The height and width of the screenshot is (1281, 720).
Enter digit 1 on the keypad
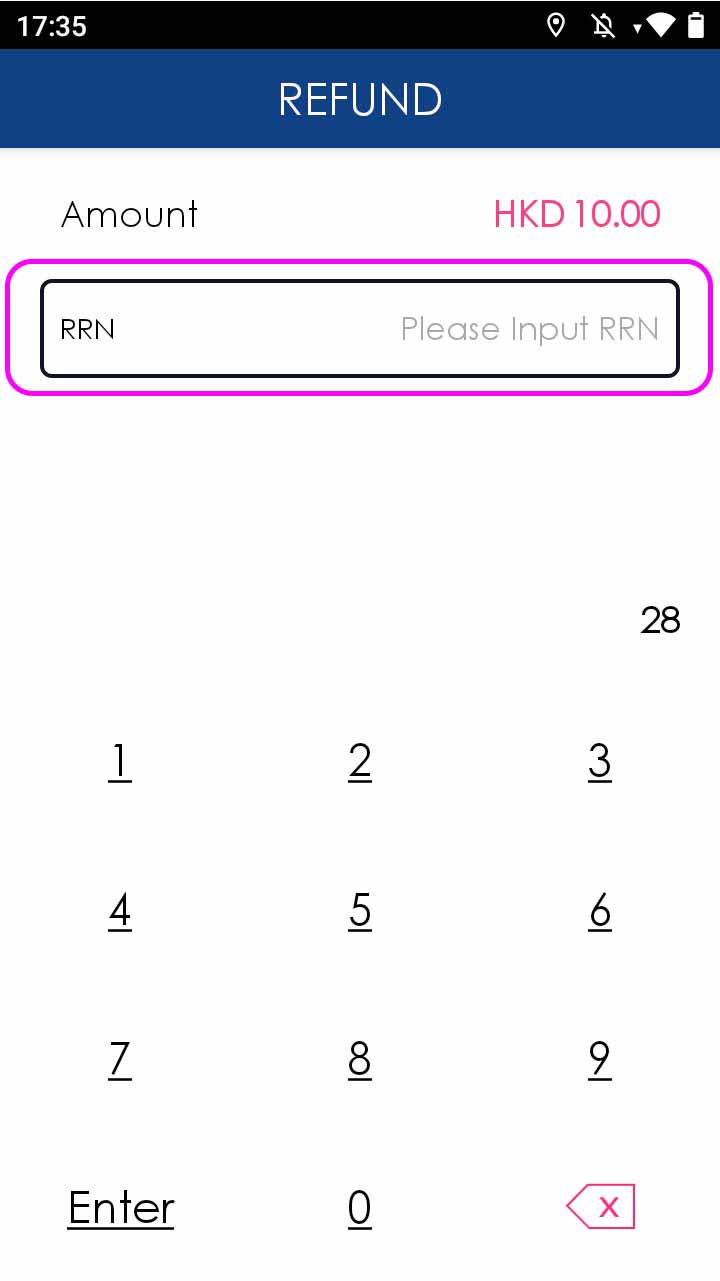click(120, 762)
